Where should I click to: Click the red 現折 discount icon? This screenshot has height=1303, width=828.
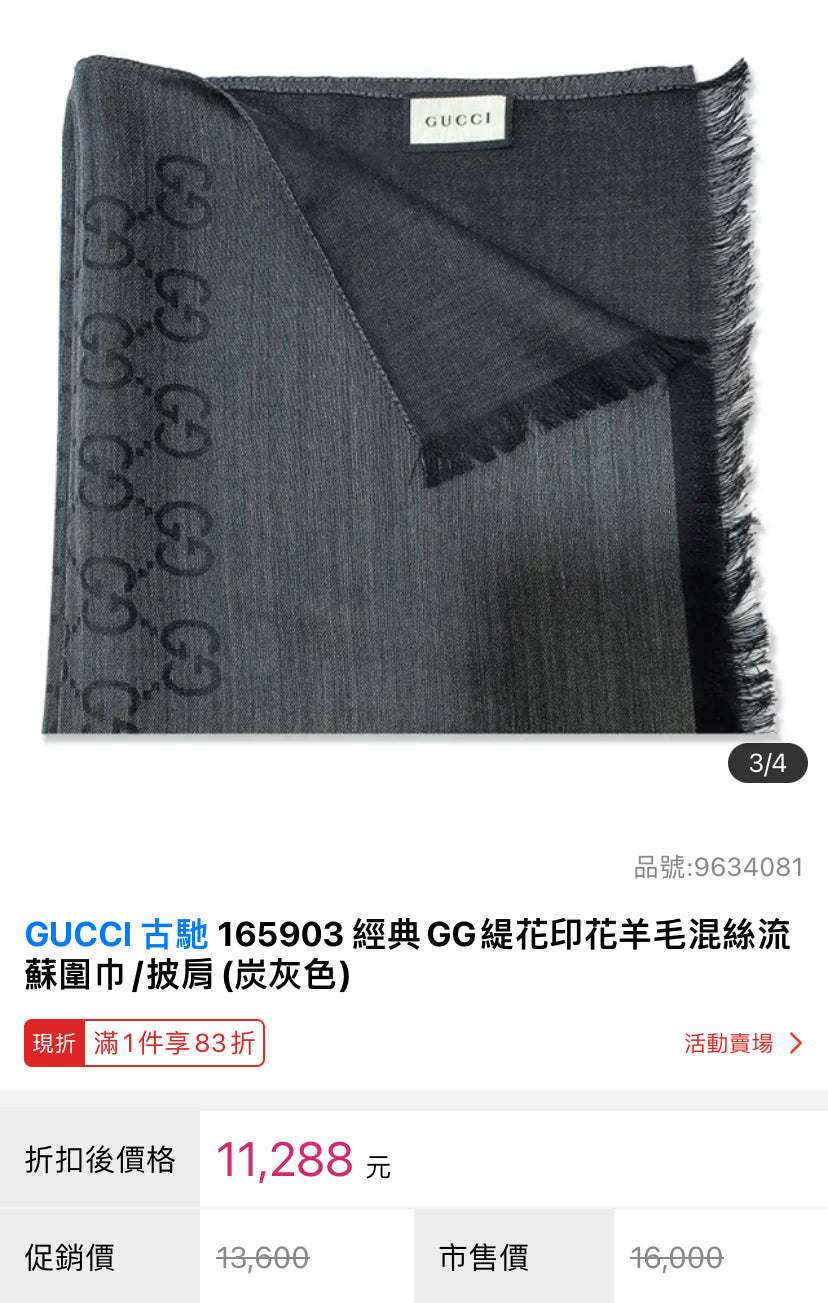pyautogui.click(x=53, y=1042)
